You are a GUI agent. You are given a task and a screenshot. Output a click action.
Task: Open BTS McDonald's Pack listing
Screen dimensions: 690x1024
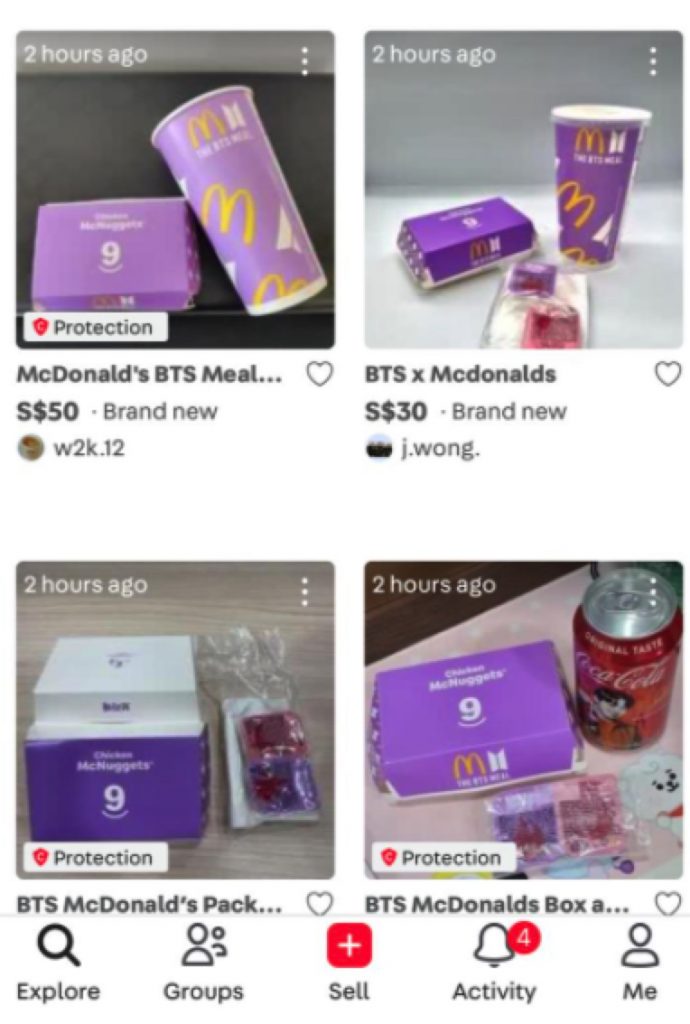tap(175, 720)
